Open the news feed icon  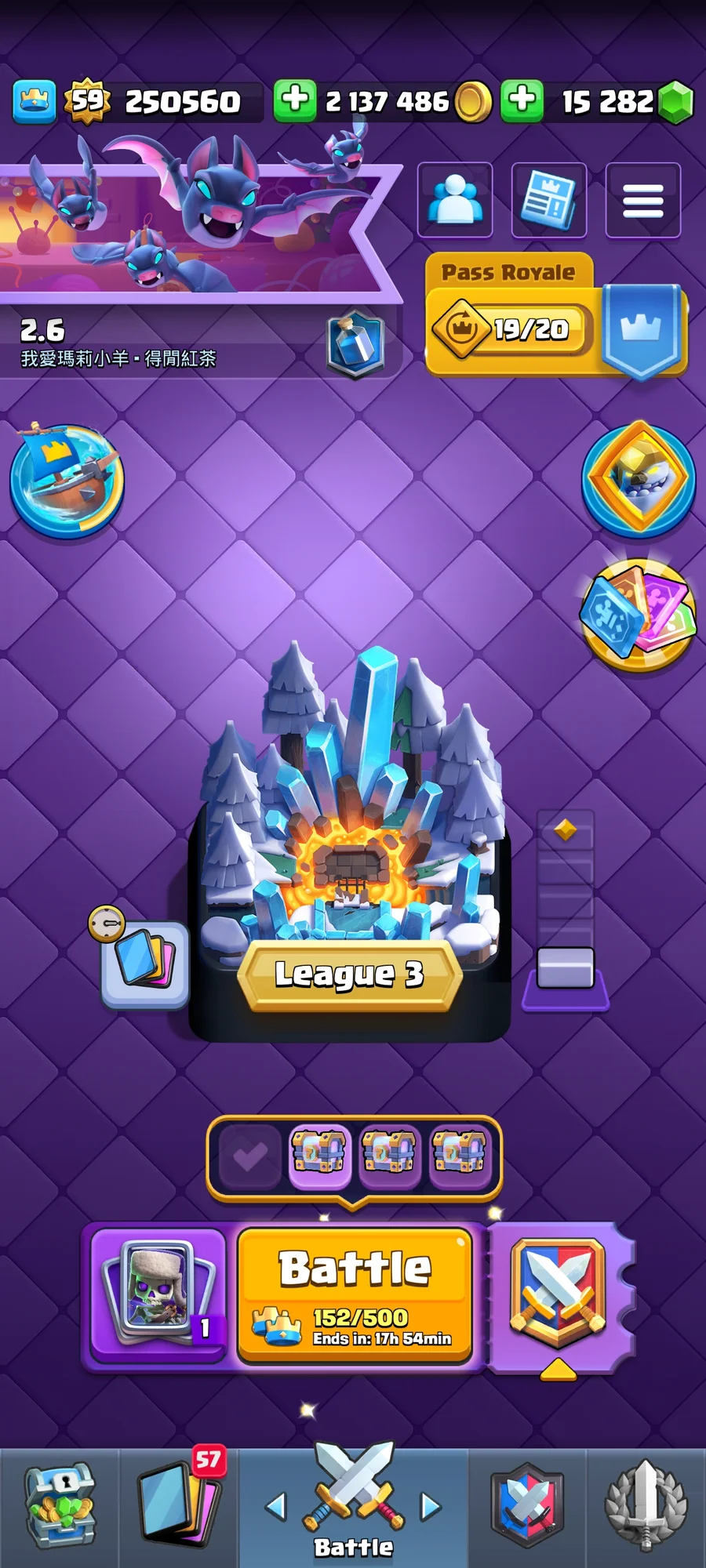548,200
